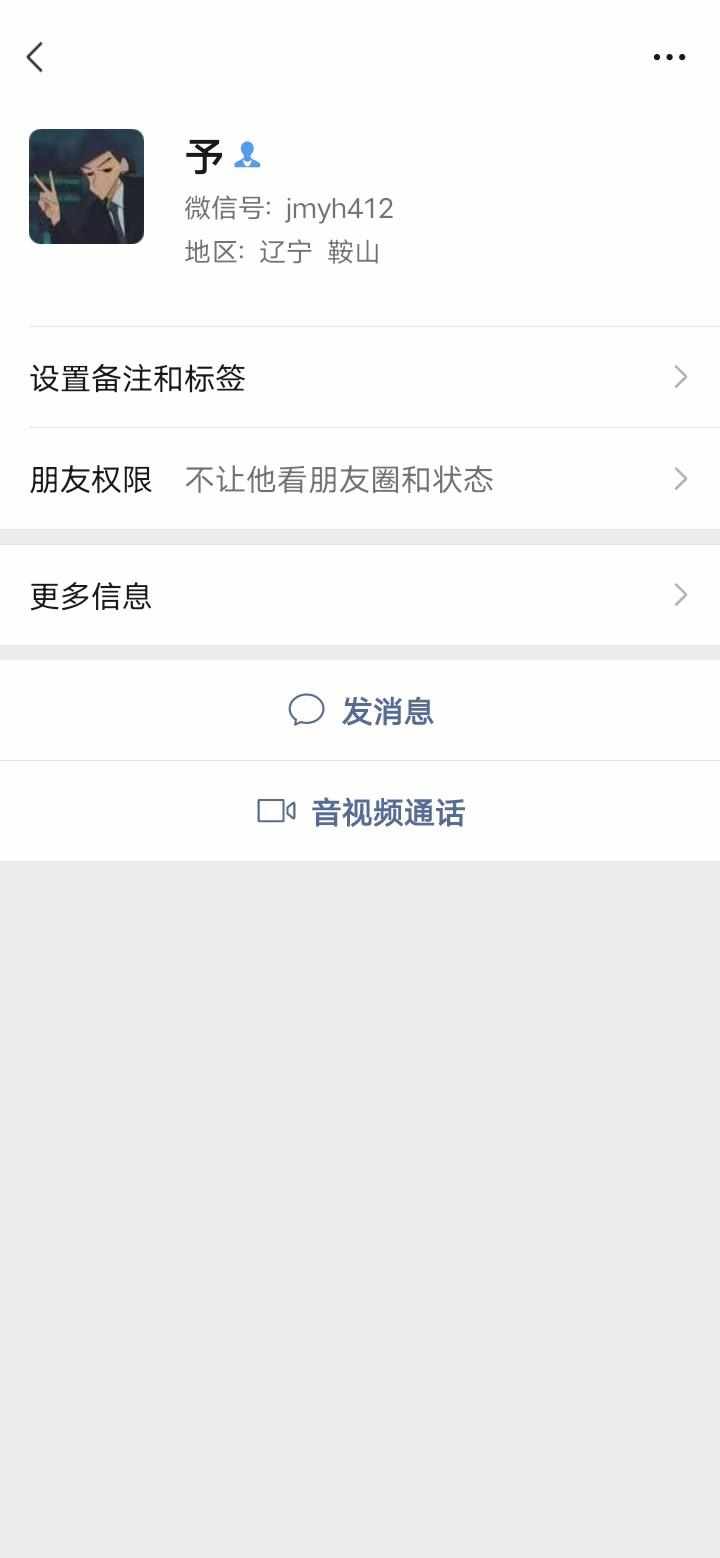This screenshot has height=1558, width=720.
Task: Open 更多信息 row
Action: coord(360,595)
